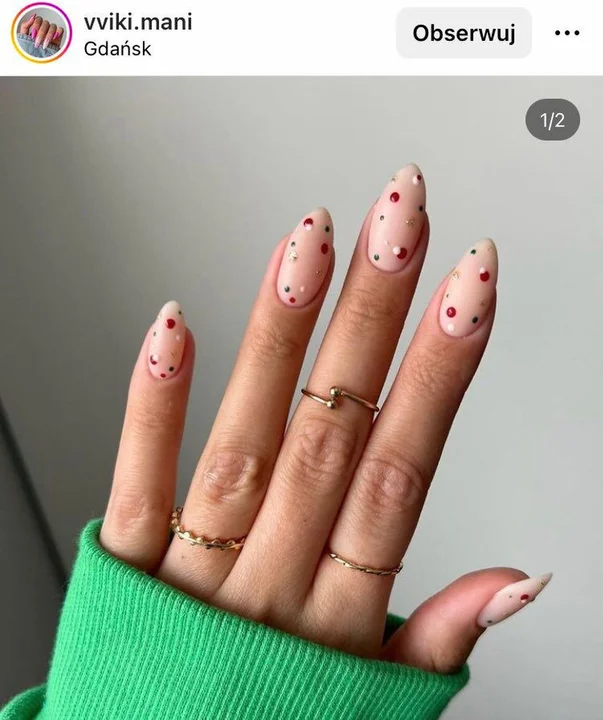Open the three-dot overflow menu
Image resolution: width=603 pixels, height=720 pixels.
[567, 33]
